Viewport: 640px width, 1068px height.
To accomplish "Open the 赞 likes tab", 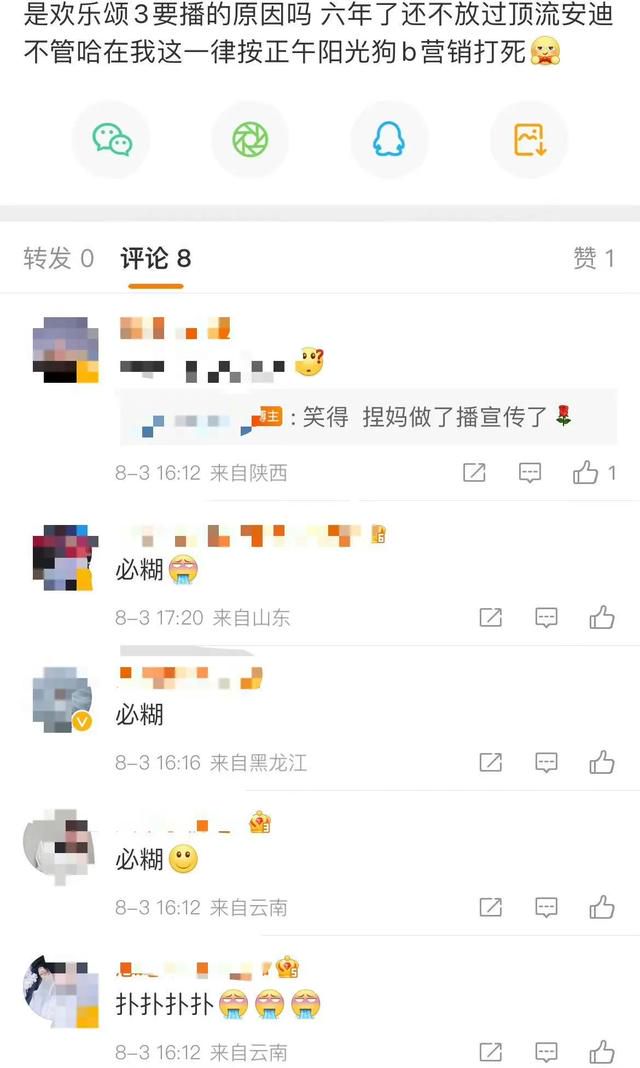I will pos(593,259).
